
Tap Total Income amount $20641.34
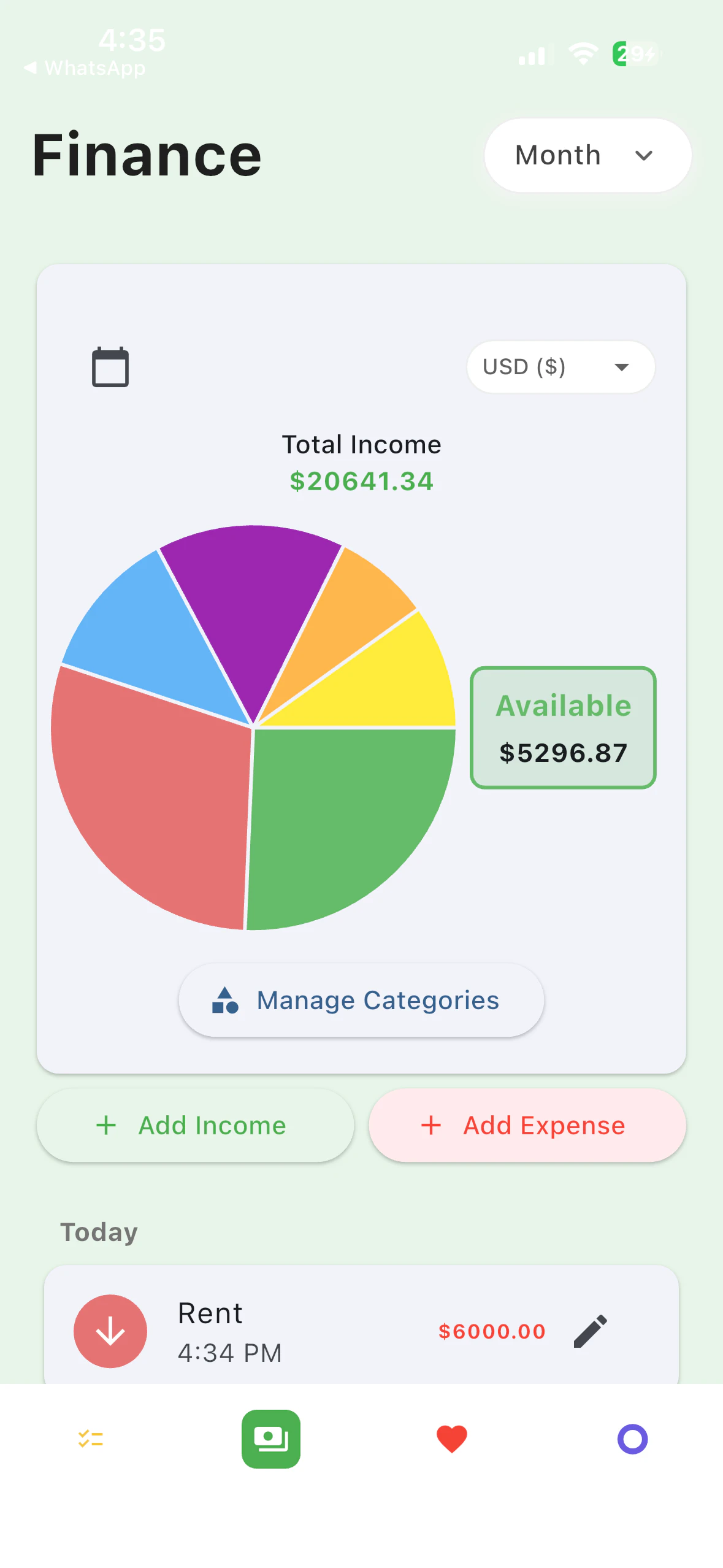click(x=362, y=481)
